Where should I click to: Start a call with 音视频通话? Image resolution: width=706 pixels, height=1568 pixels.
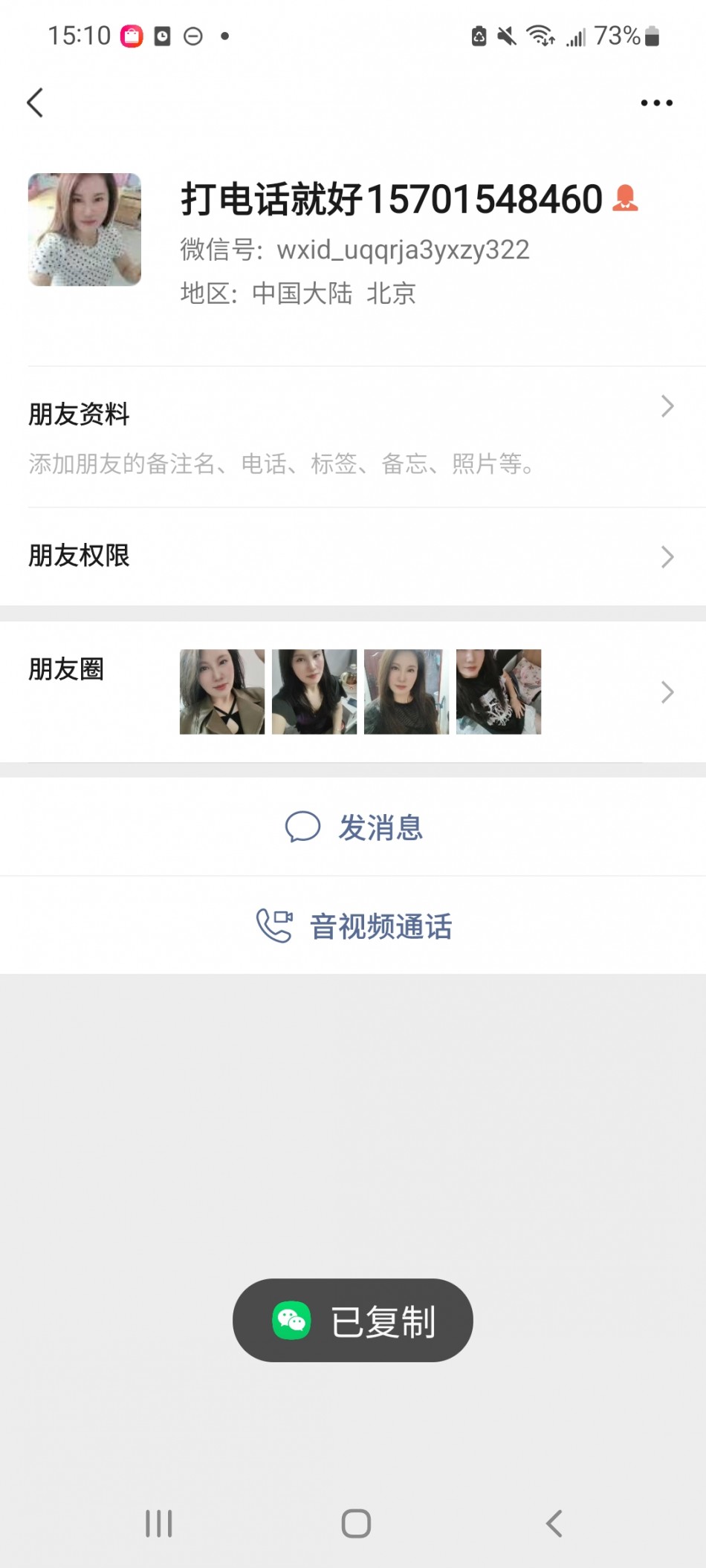[354, 925]
